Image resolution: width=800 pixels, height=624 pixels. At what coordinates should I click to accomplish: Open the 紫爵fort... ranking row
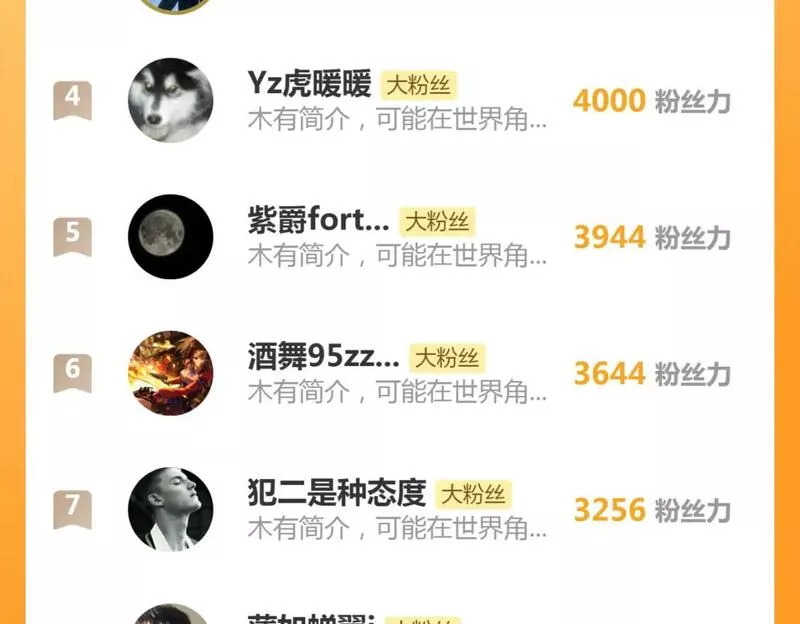click(400, 237)
